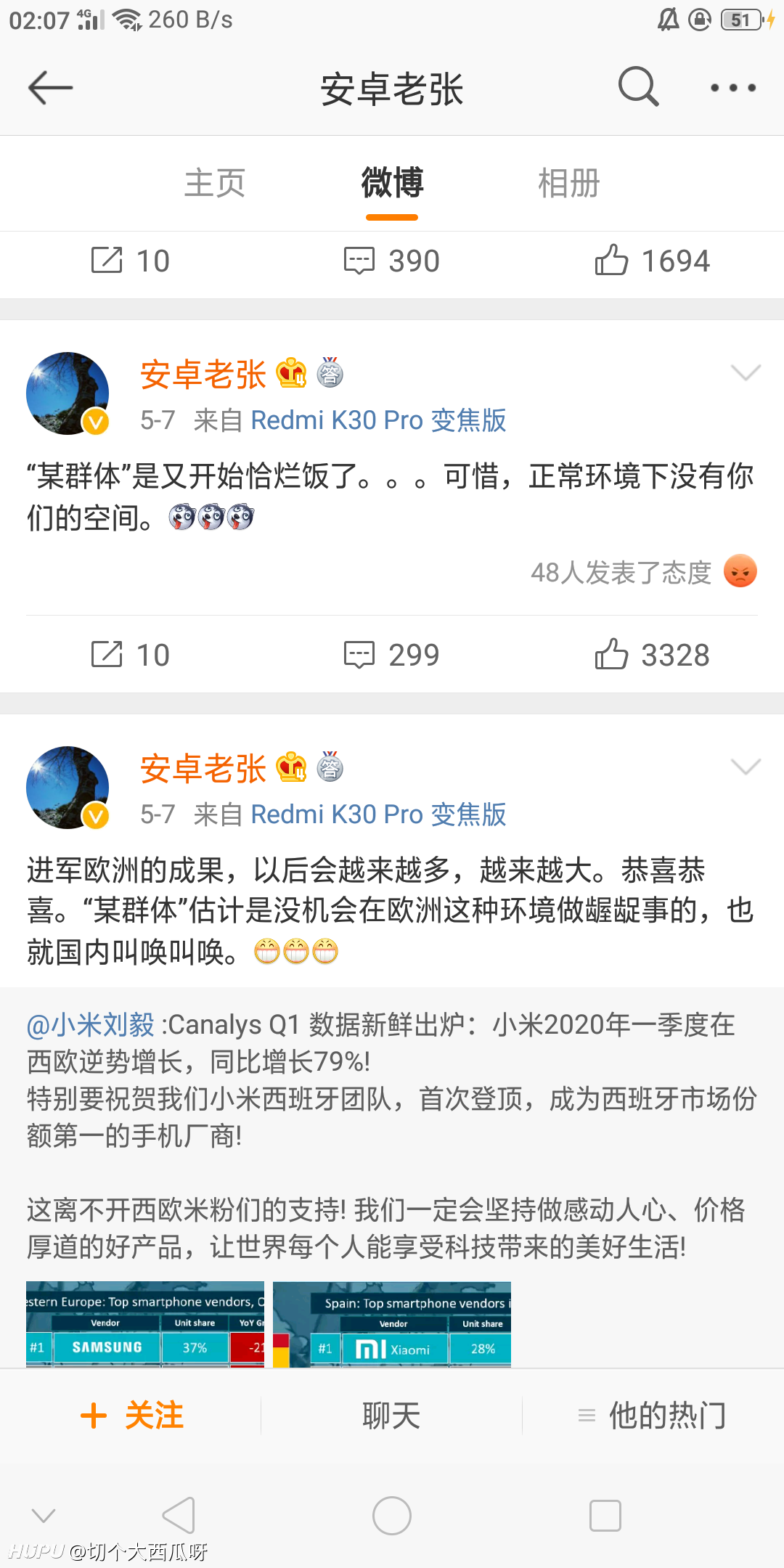Open the search icon in the header
Screen dimensions: 784x1568
[x=638, y=87]
